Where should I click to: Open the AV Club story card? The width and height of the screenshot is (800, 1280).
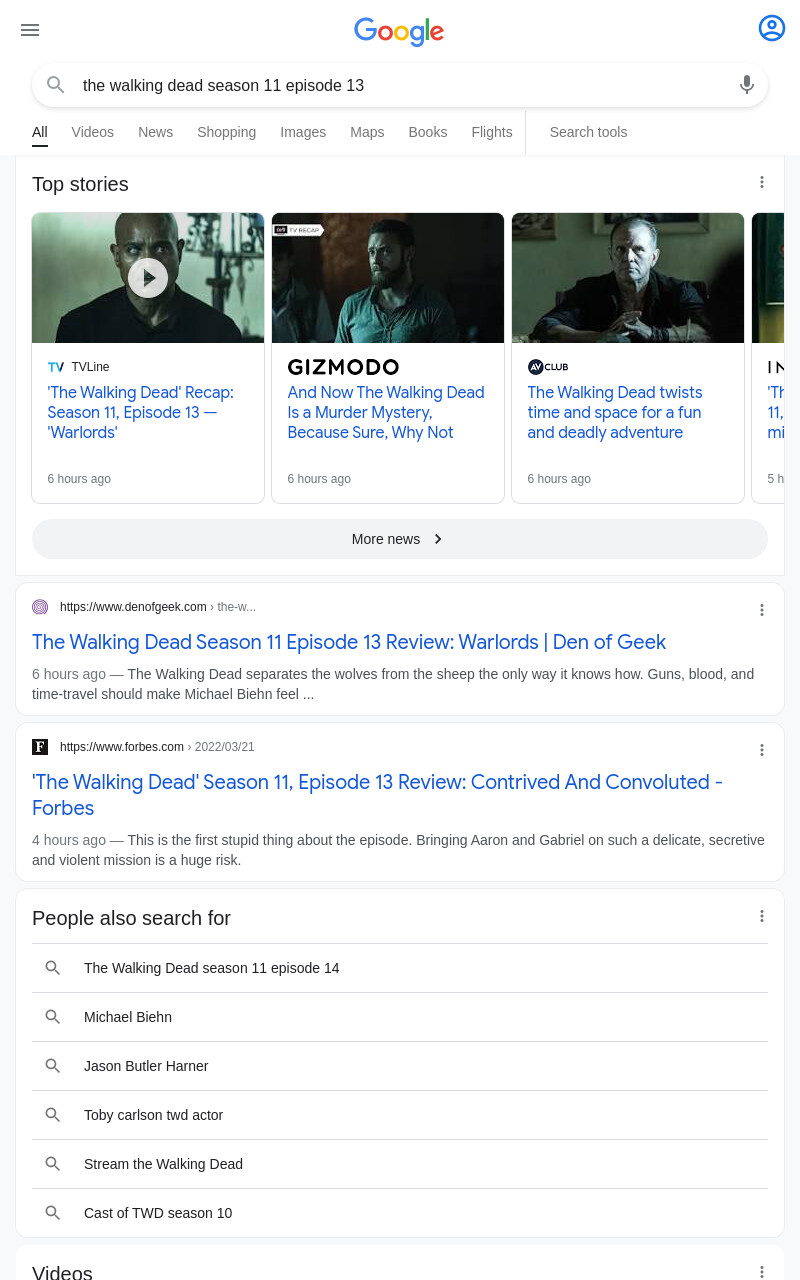pos(628,358)
